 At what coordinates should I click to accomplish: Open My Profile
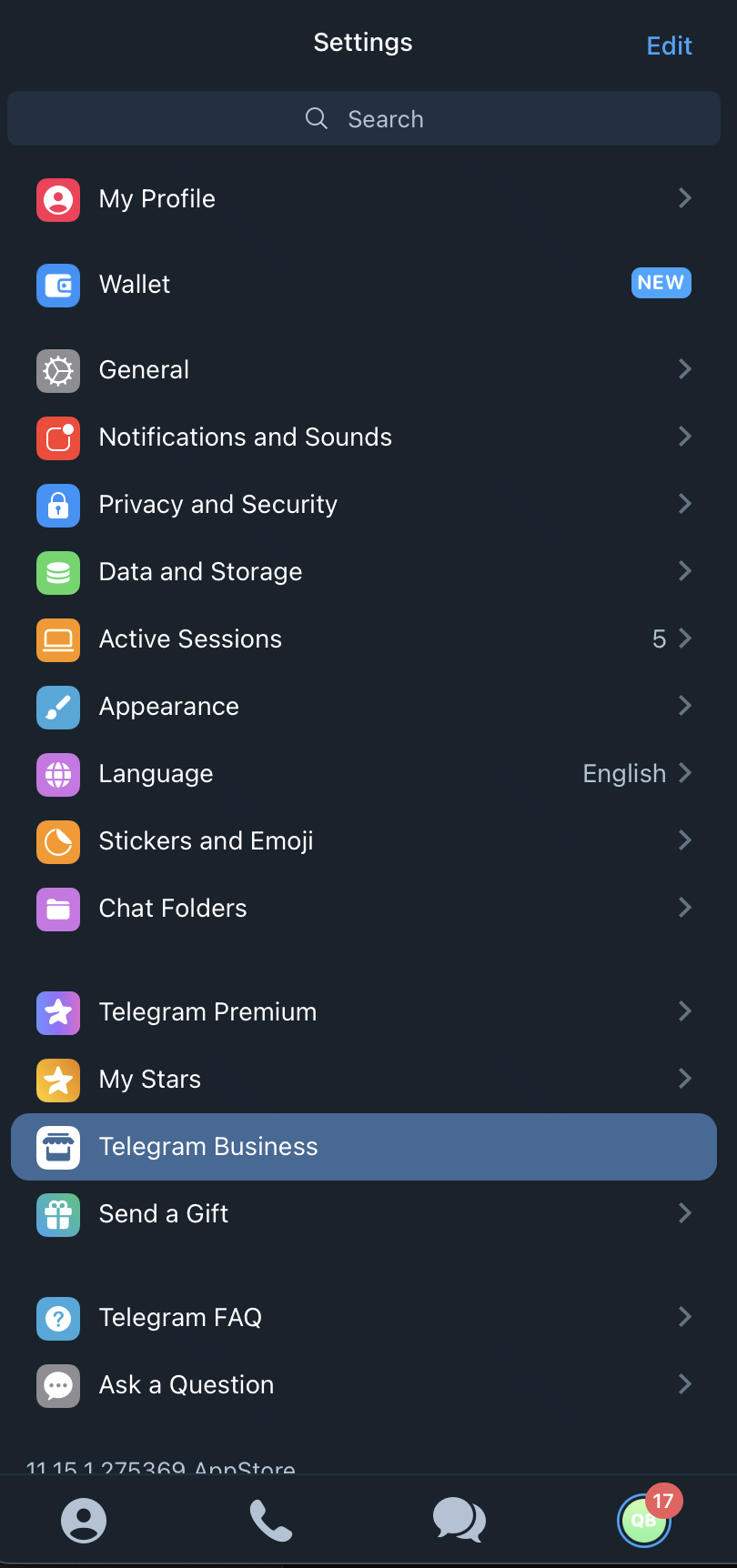click(364, 198)
